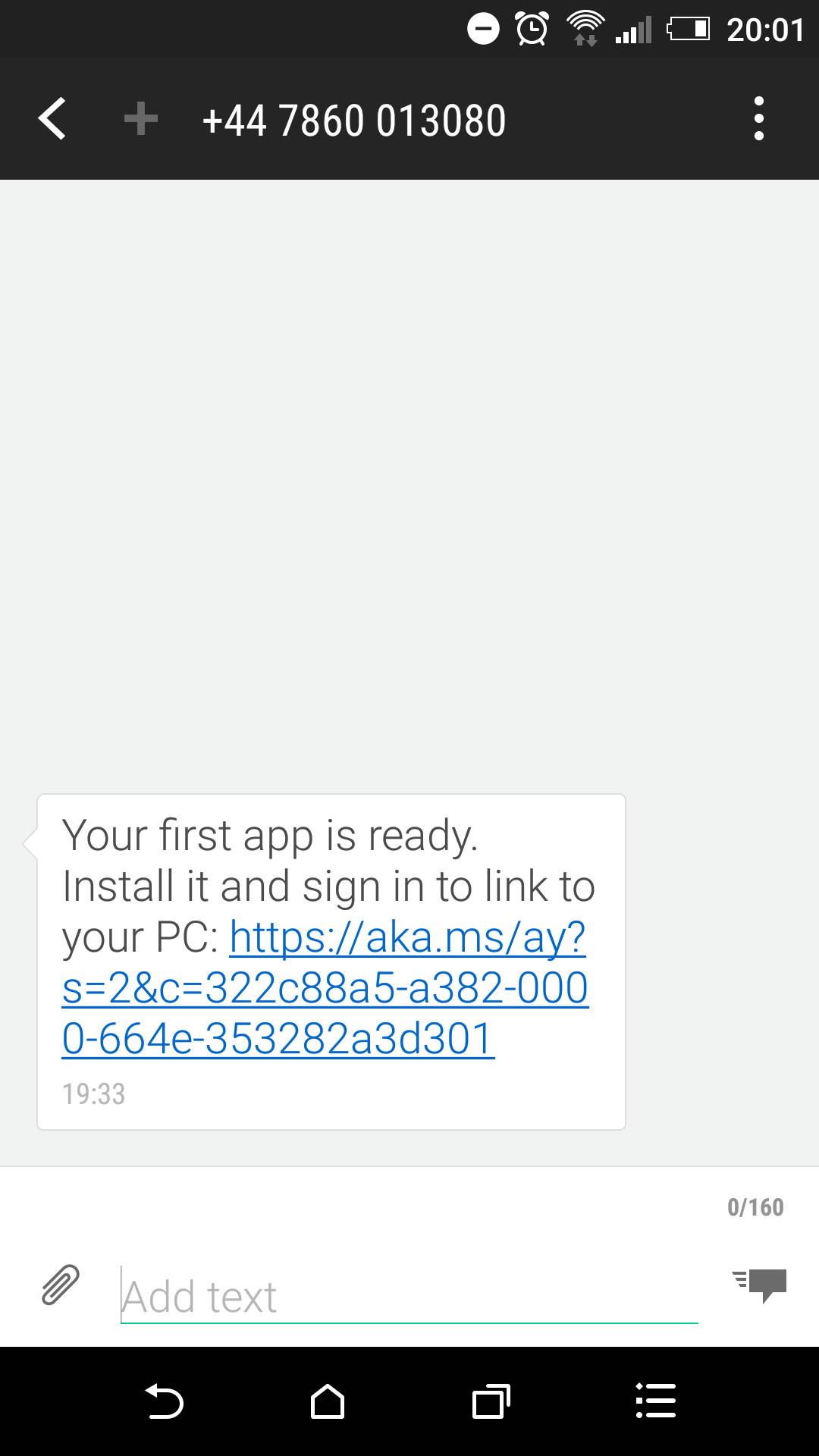Viewport: 819px width, 1456px height.
Task: Attach a file with the paperclip icon
Action: tap(61, 1285)
